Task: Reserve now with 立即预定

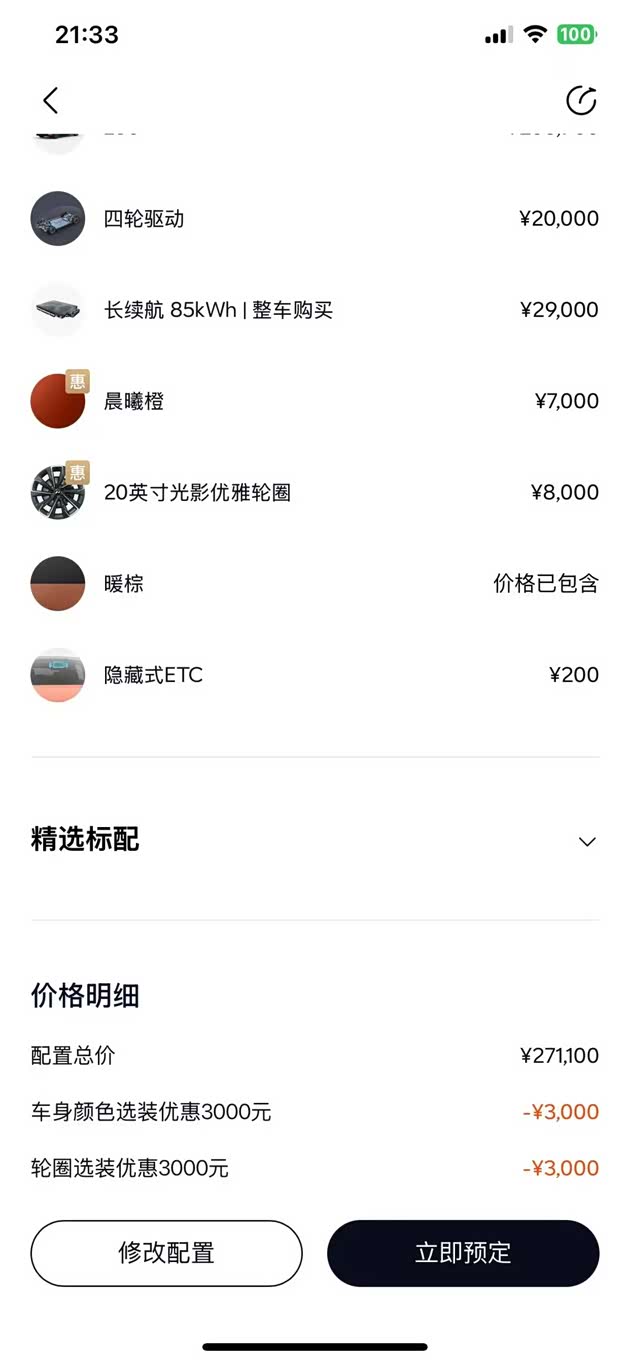Action: coord(463,1252)
